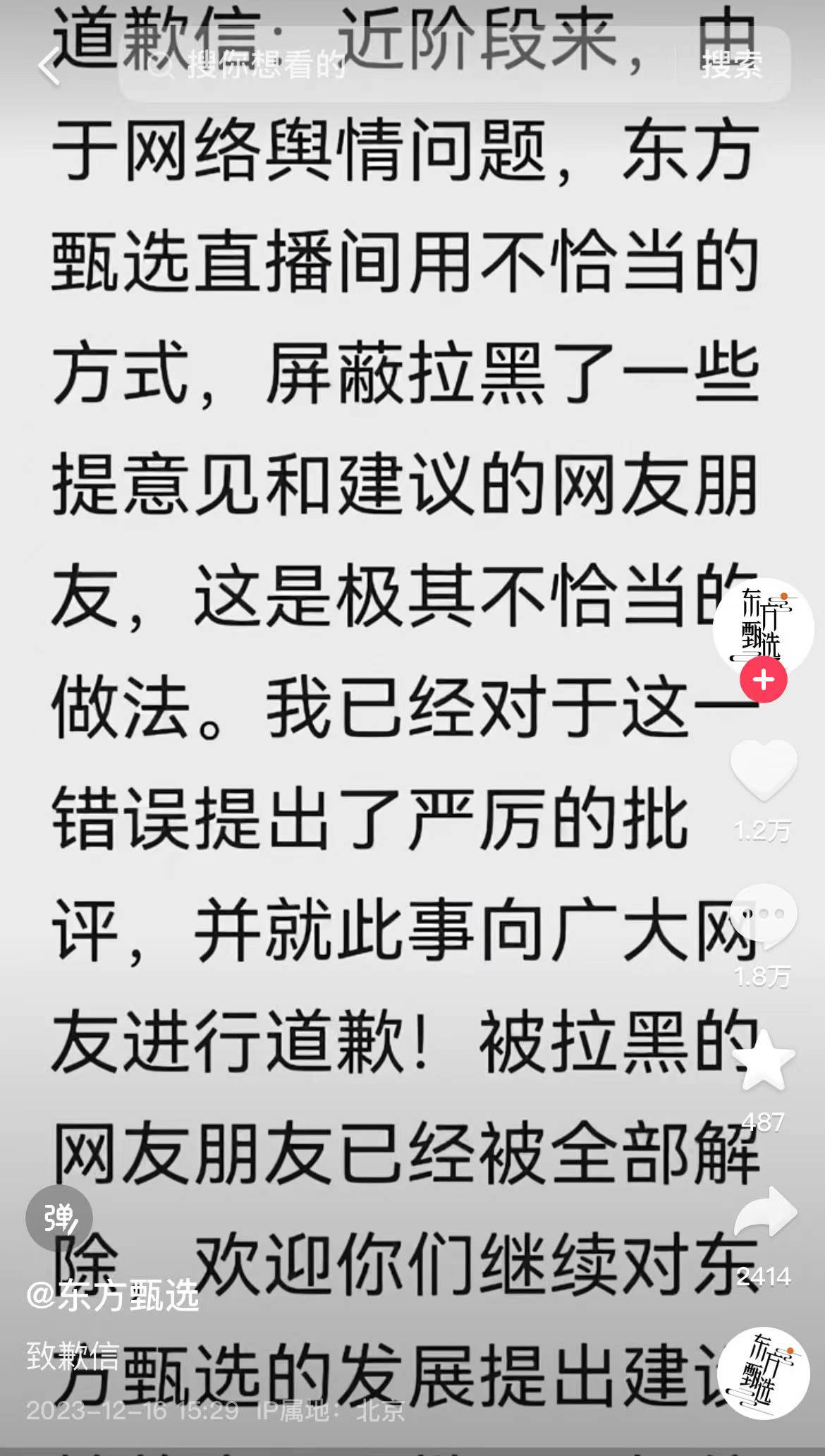Tap the 搜索 button
Image resolution: width=825 pixels, height=1456 pixels.
pos(731,66)
